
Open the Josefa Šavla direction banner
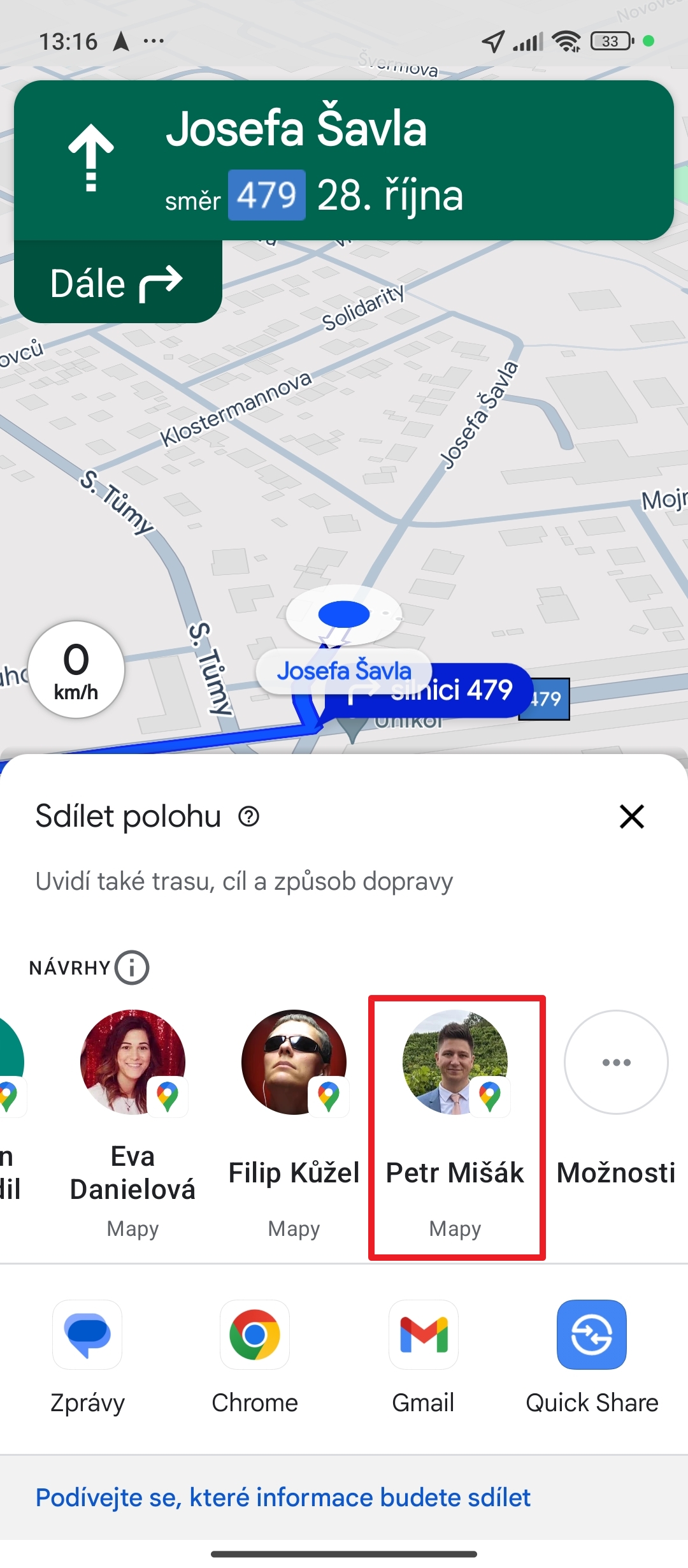click(x=344, y=160)
